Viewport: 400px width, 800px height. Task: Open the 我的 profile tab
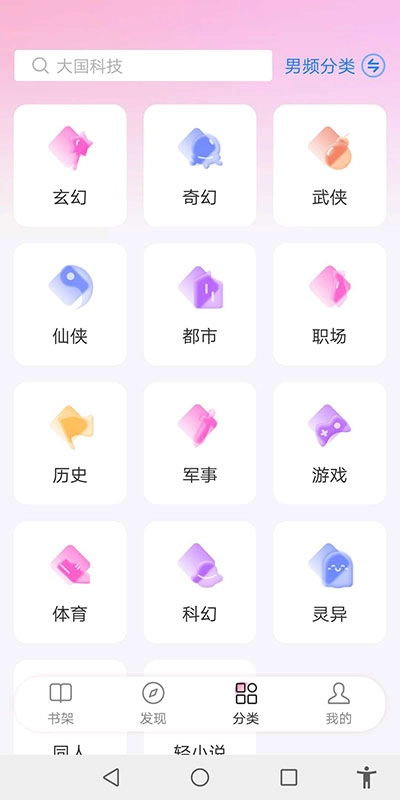[x=339, y=704]
